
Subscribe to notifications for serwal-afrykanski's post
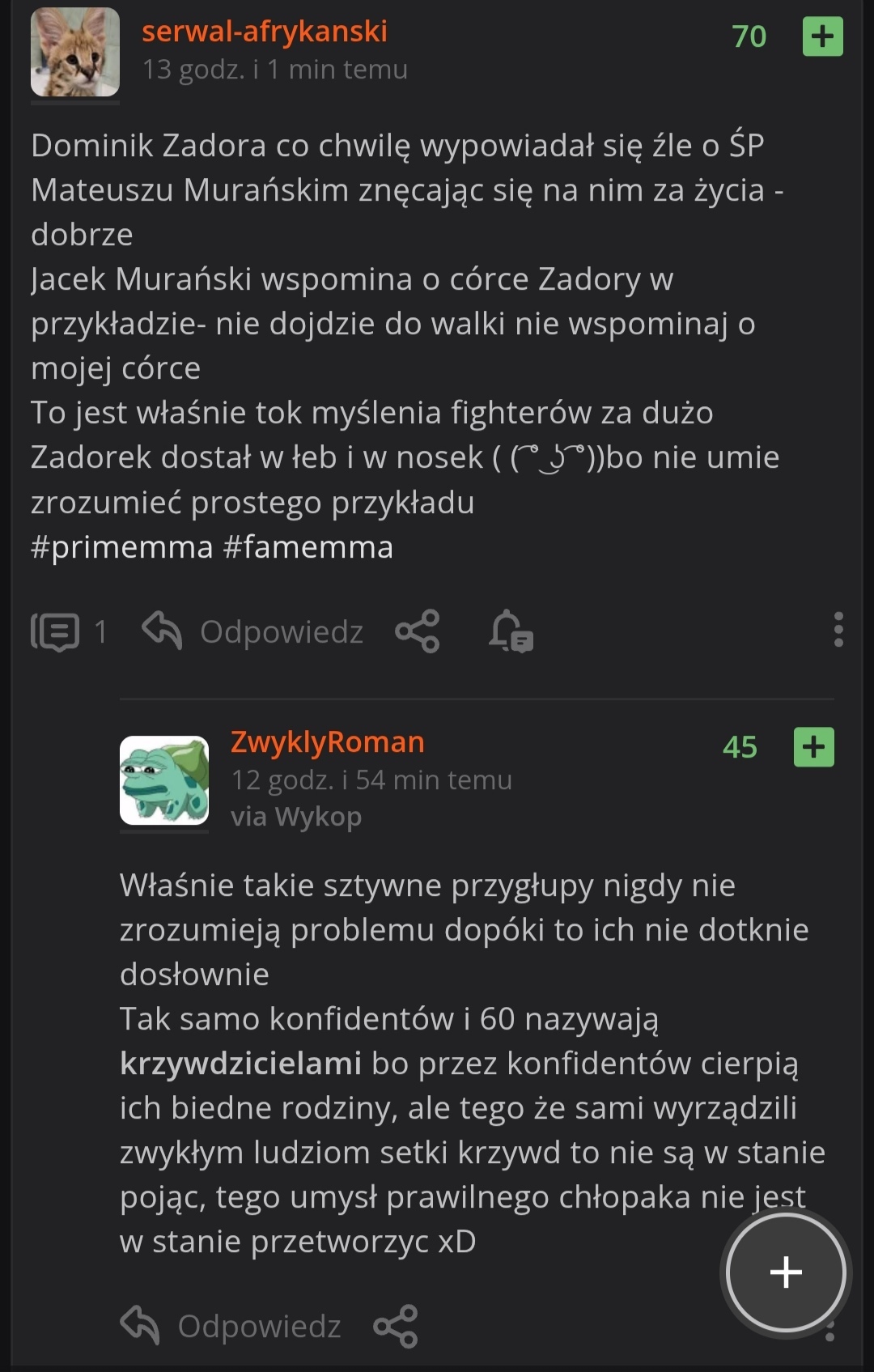(x=511, y=631)
